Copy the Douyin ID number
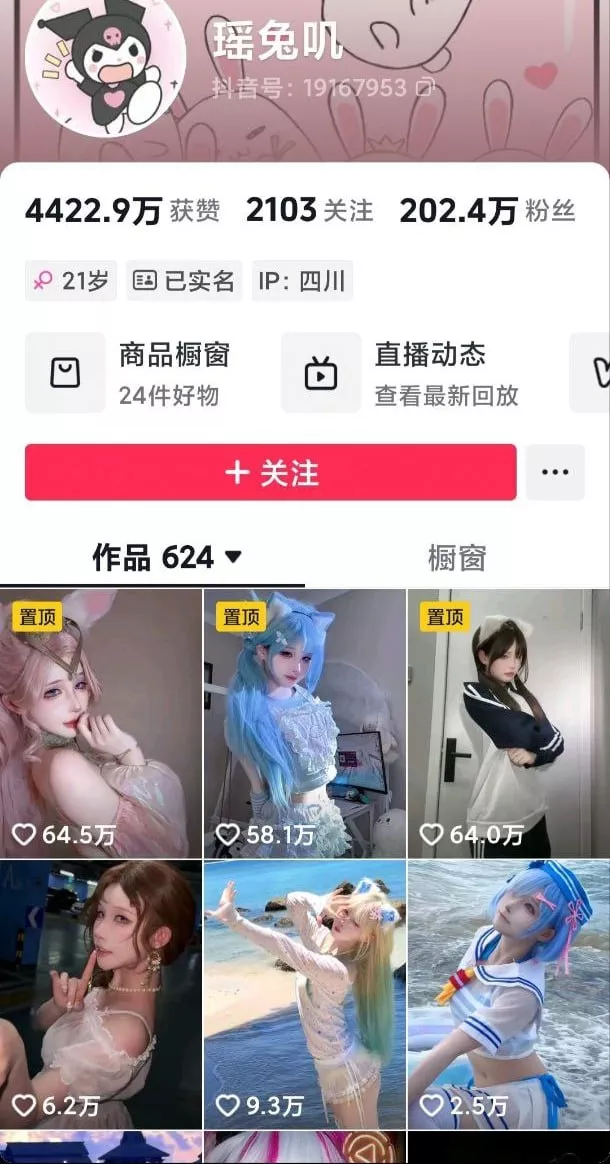The width and height of the screenshot is (610, 1164). point(425,88)
